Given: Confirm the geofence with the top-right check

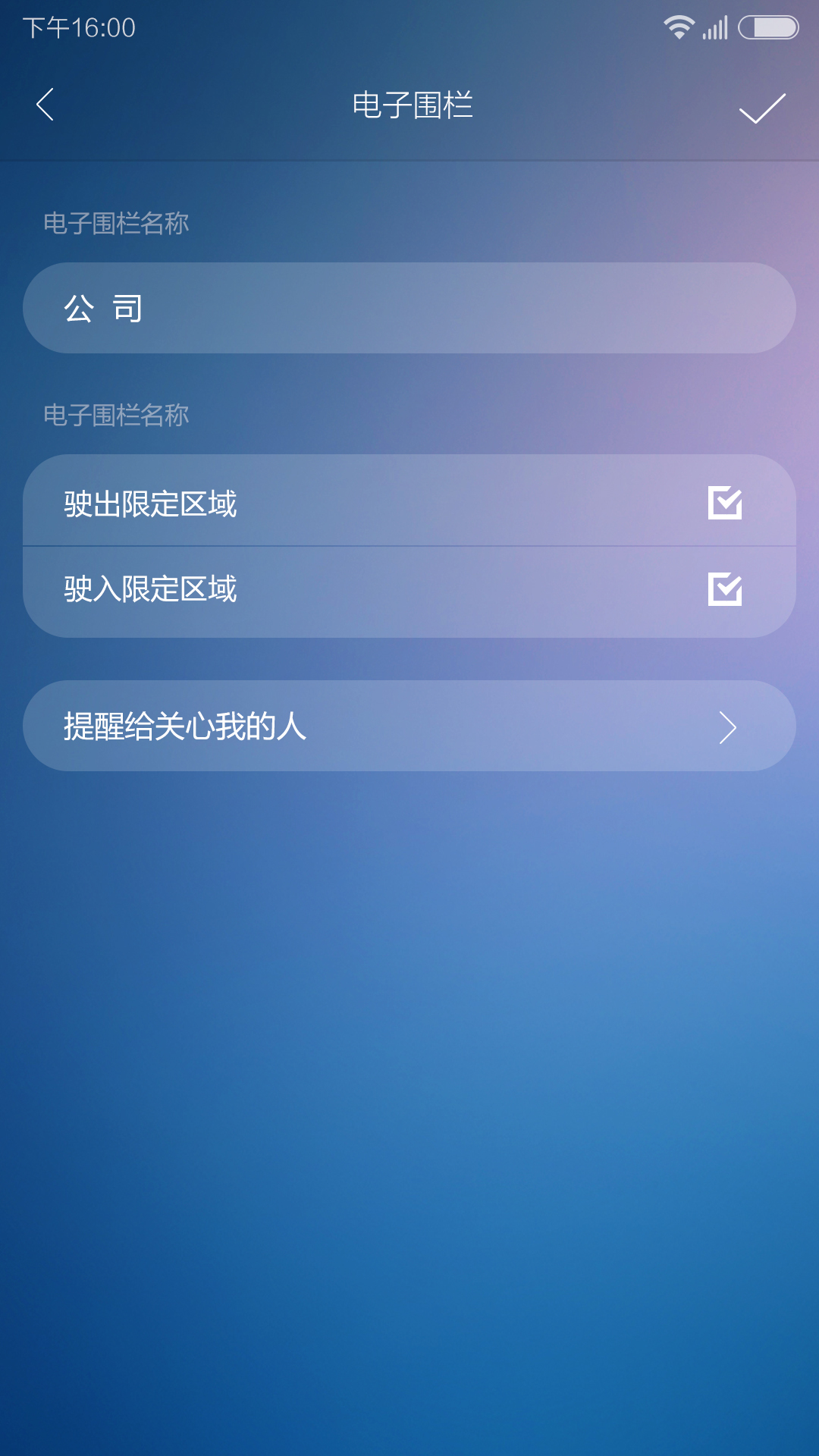Looking at the screenshot, I should [x=762, y=110].
